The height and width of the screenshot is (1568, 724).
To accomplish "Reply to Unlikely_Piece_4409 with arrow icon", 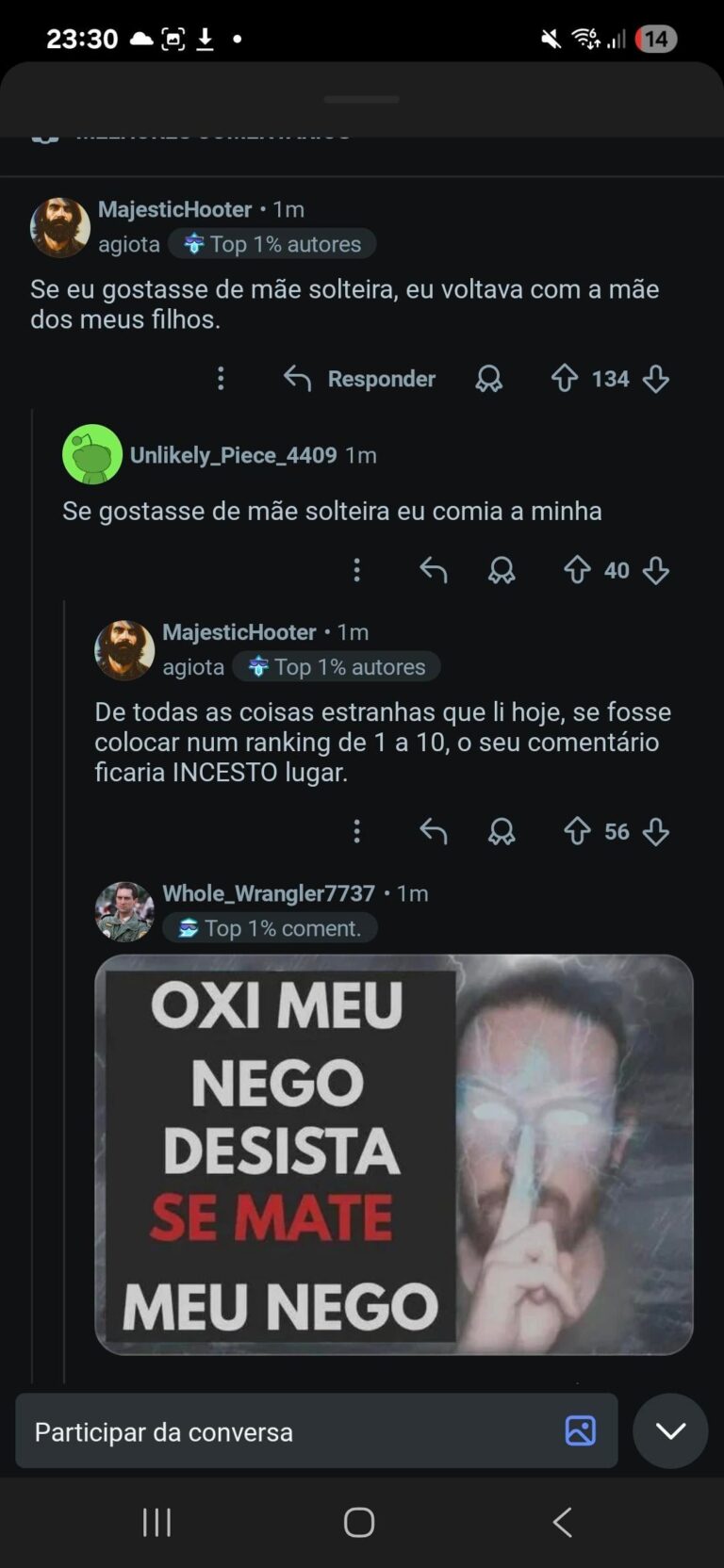I will [433, 570].
